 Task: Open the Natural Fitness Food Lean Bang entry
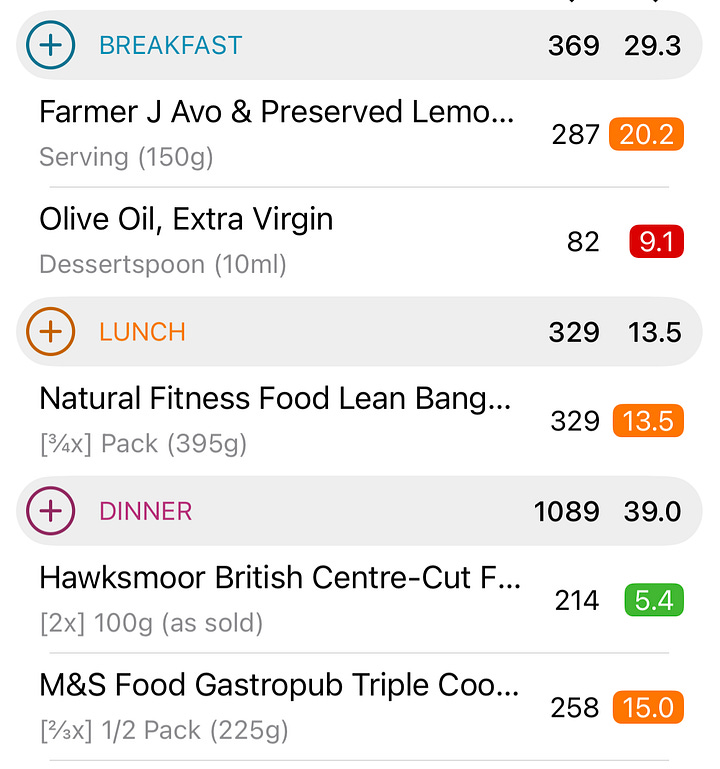[x=360, y=420]
